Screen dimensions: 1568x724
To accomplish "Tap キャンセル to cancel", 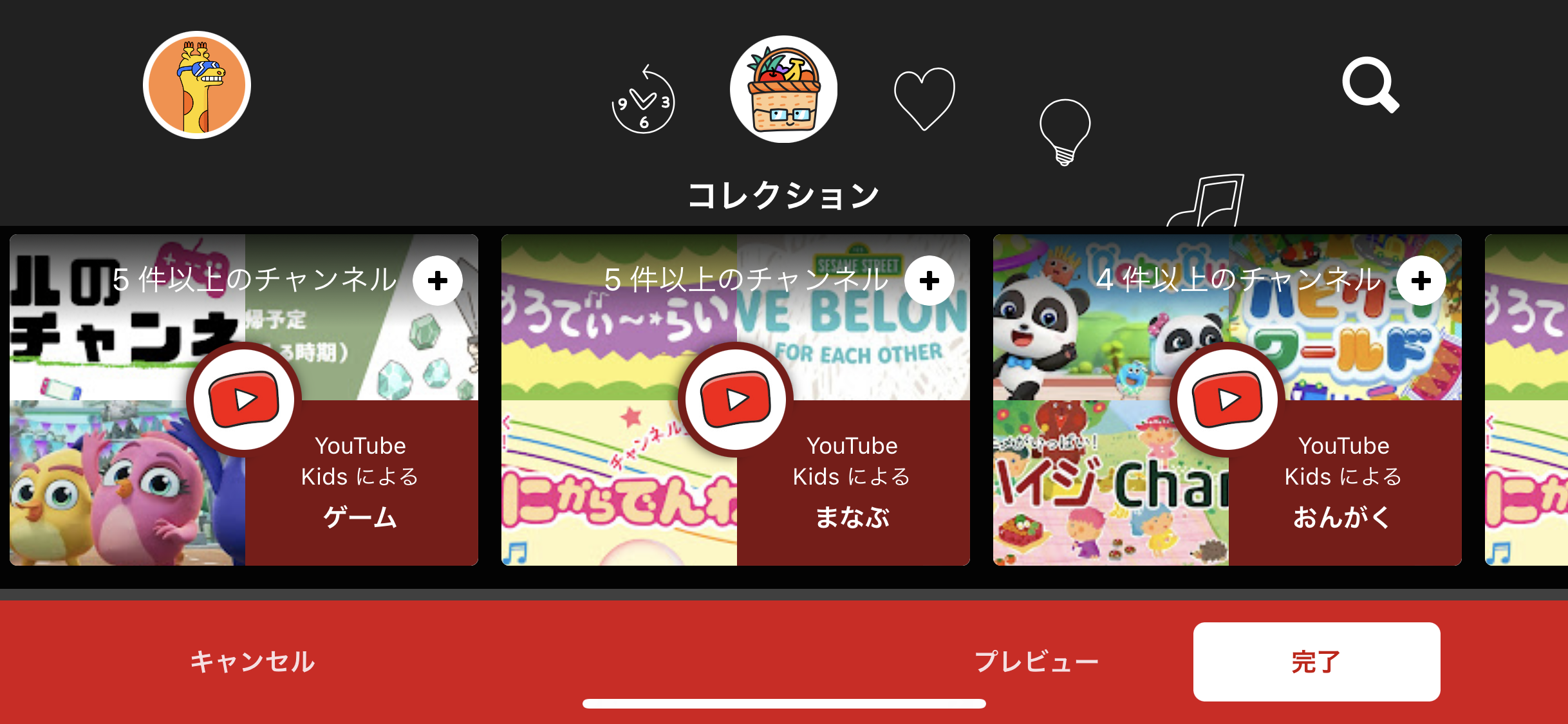I will click(x=252, y=662).
